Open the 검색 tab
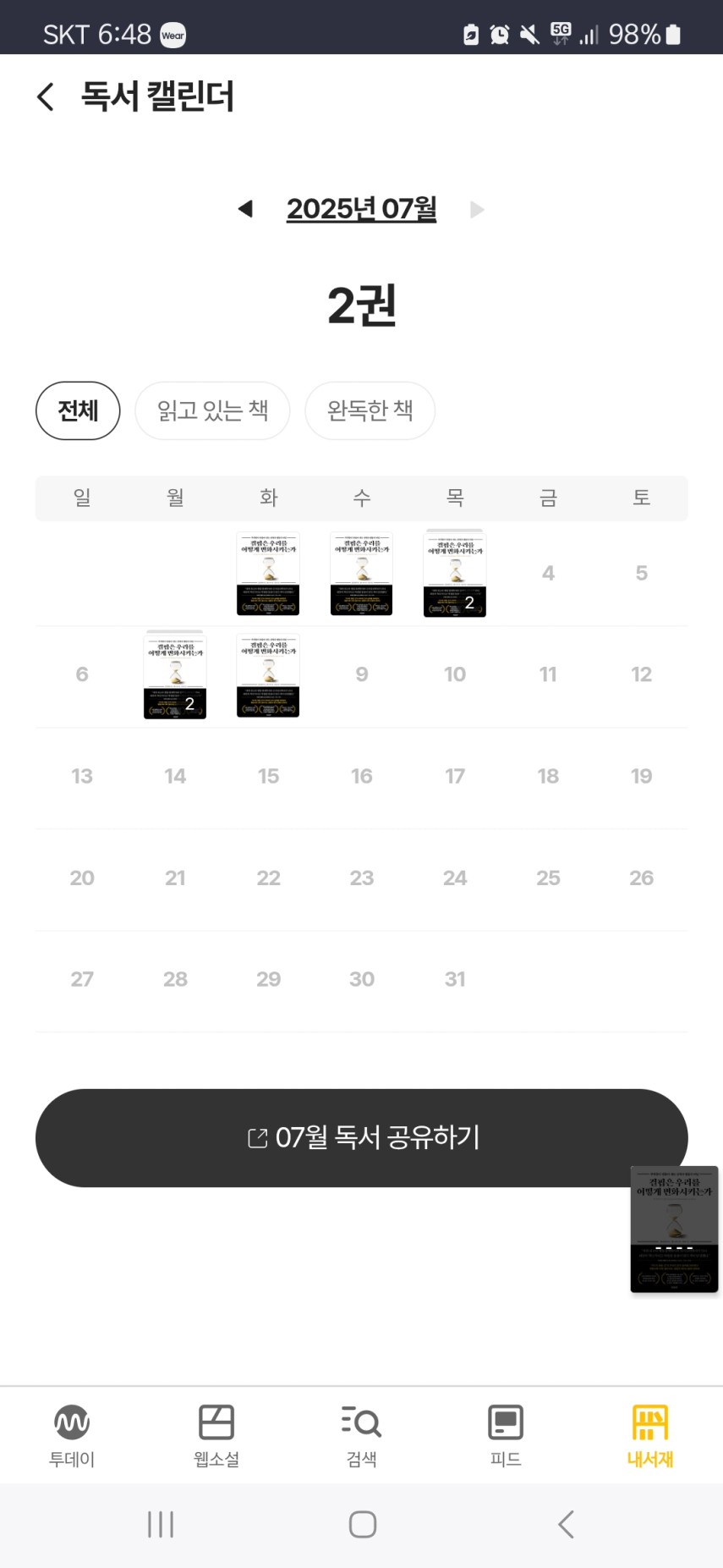The image size is (723, 1568). pos(361,1436)
